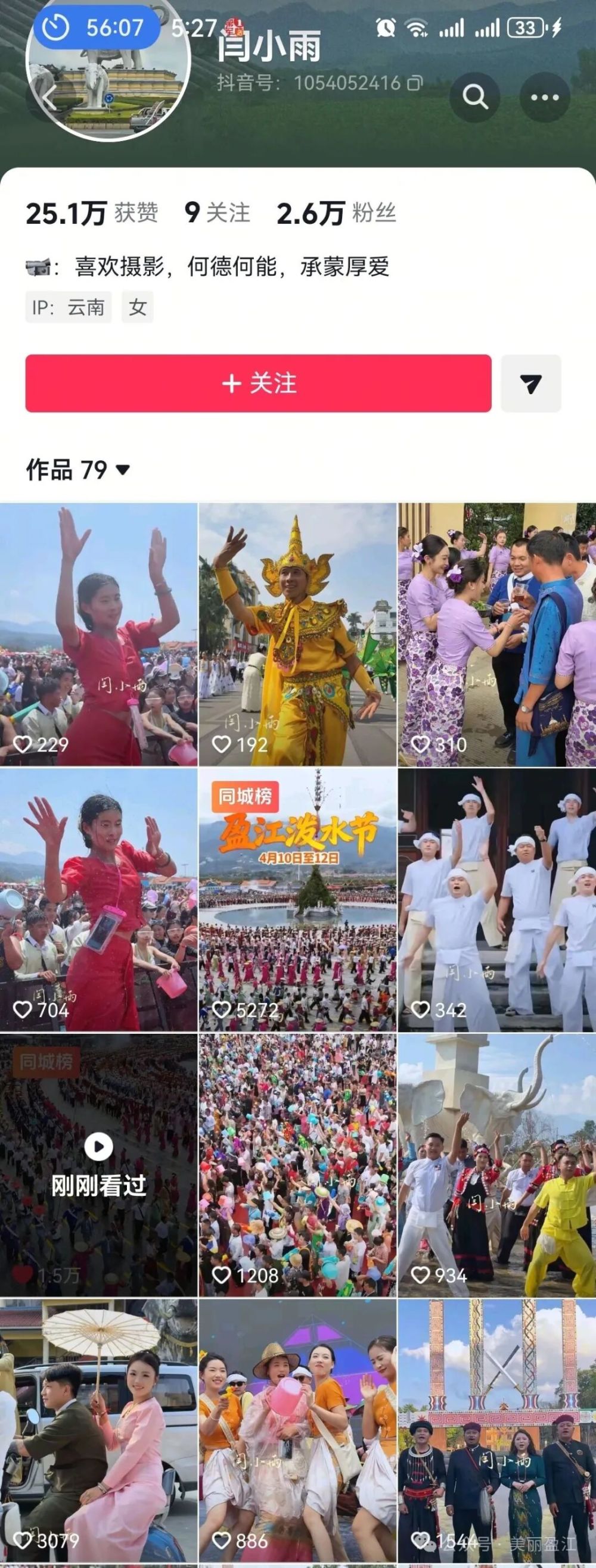Open the 盈江泼水节 video with 5272 likes
Image resolution: width=596 pixels, height=1568 pixels.
(297, 899)
